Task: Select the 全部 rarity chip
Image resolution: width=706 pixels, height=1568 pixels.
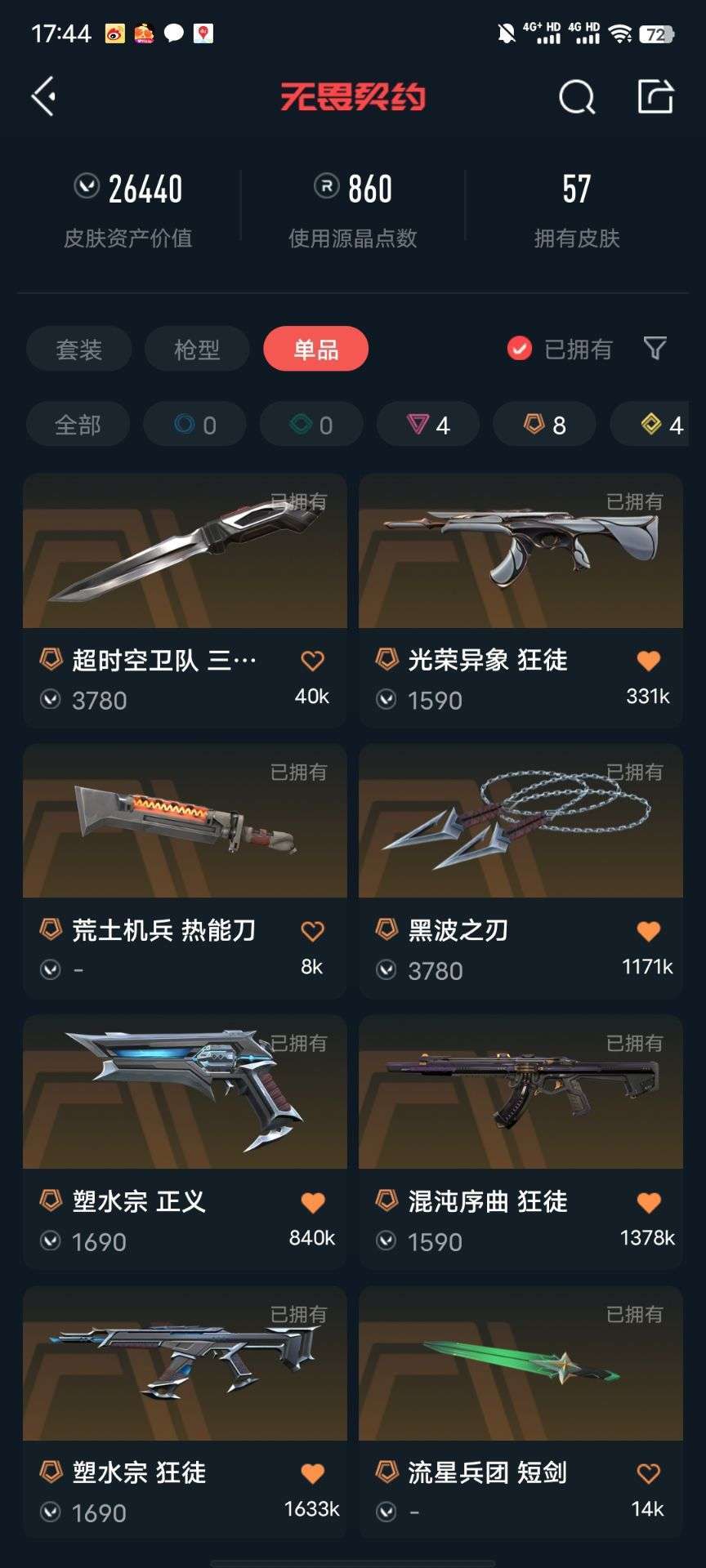Action: coord(78,425)
